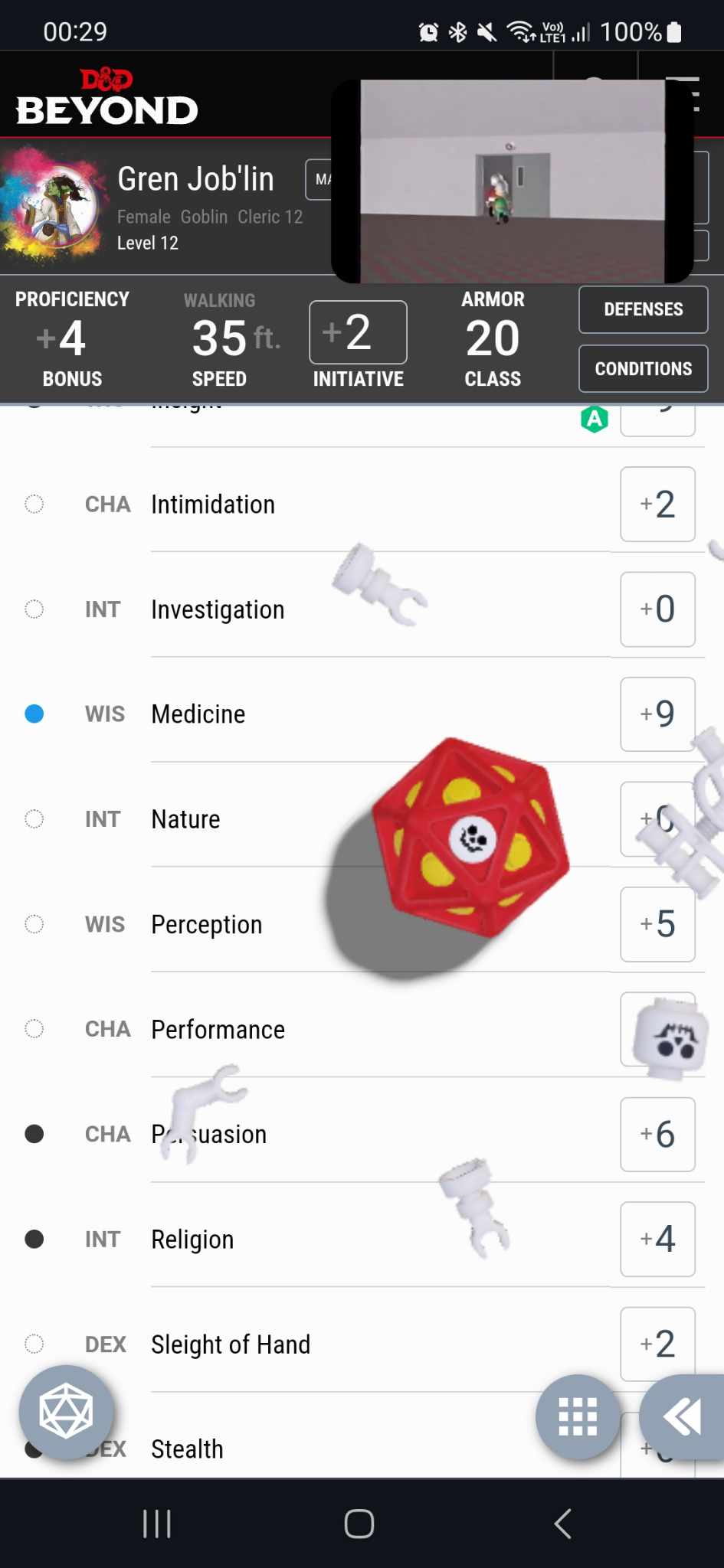This screenshot has height=1568, width=724.
Task: Roll the Medicine +9 check
Action: click(657, 714)
